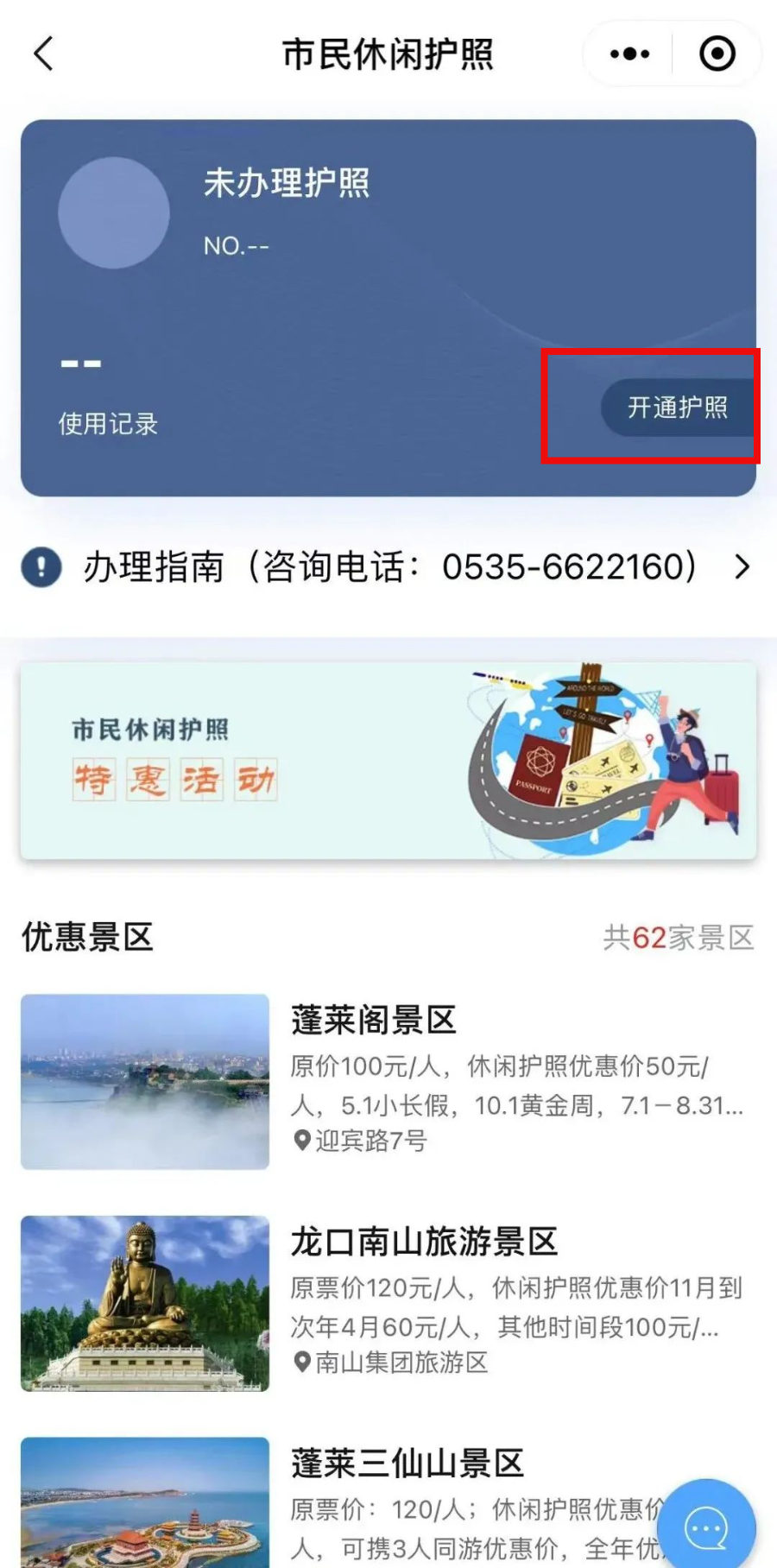Open the mini program three-dot menu
This screenshot has width=777, height=1568.
coord(629,54)
